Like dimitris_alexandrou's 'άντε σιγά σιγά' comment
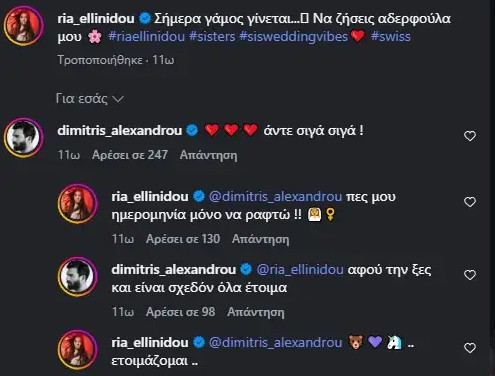 [x=470, y=136]
